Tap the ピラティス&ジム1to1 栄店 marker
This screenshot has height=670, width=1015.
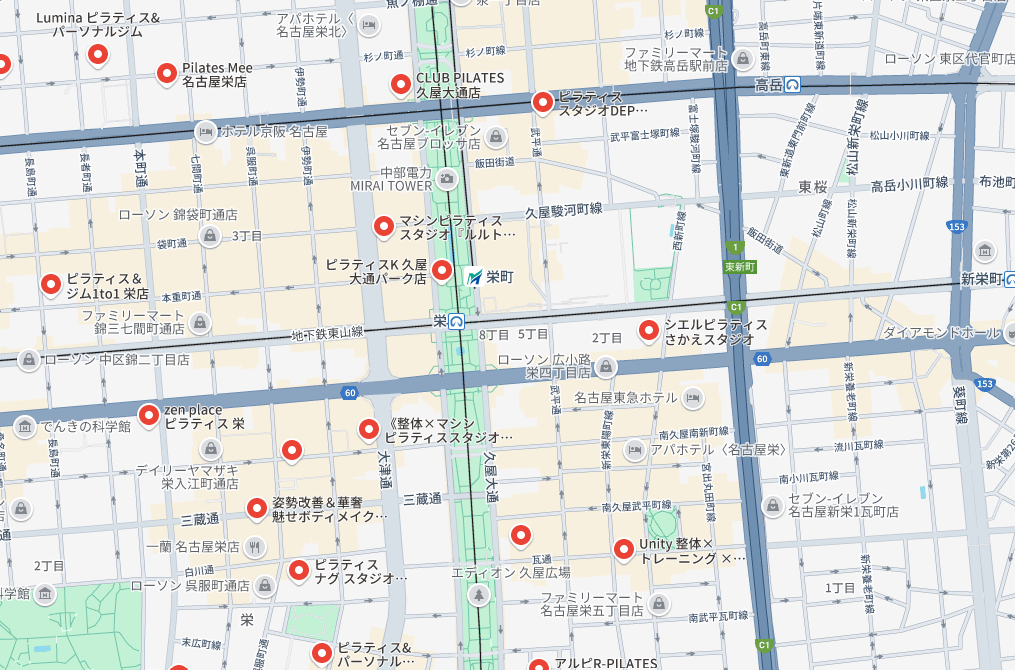[51, 284]
